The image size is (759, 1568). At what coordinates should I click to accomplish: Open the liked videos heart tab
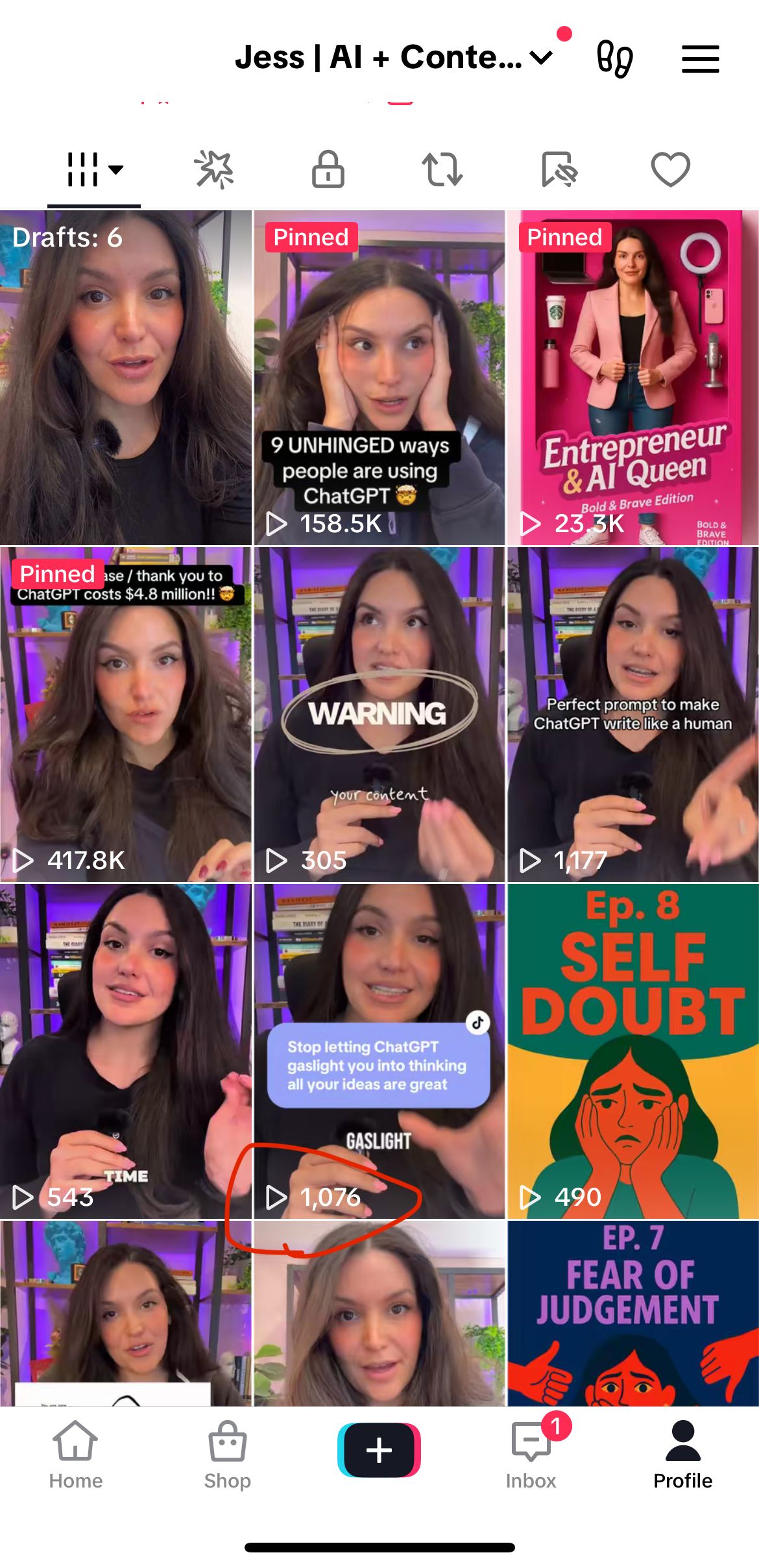670,170
